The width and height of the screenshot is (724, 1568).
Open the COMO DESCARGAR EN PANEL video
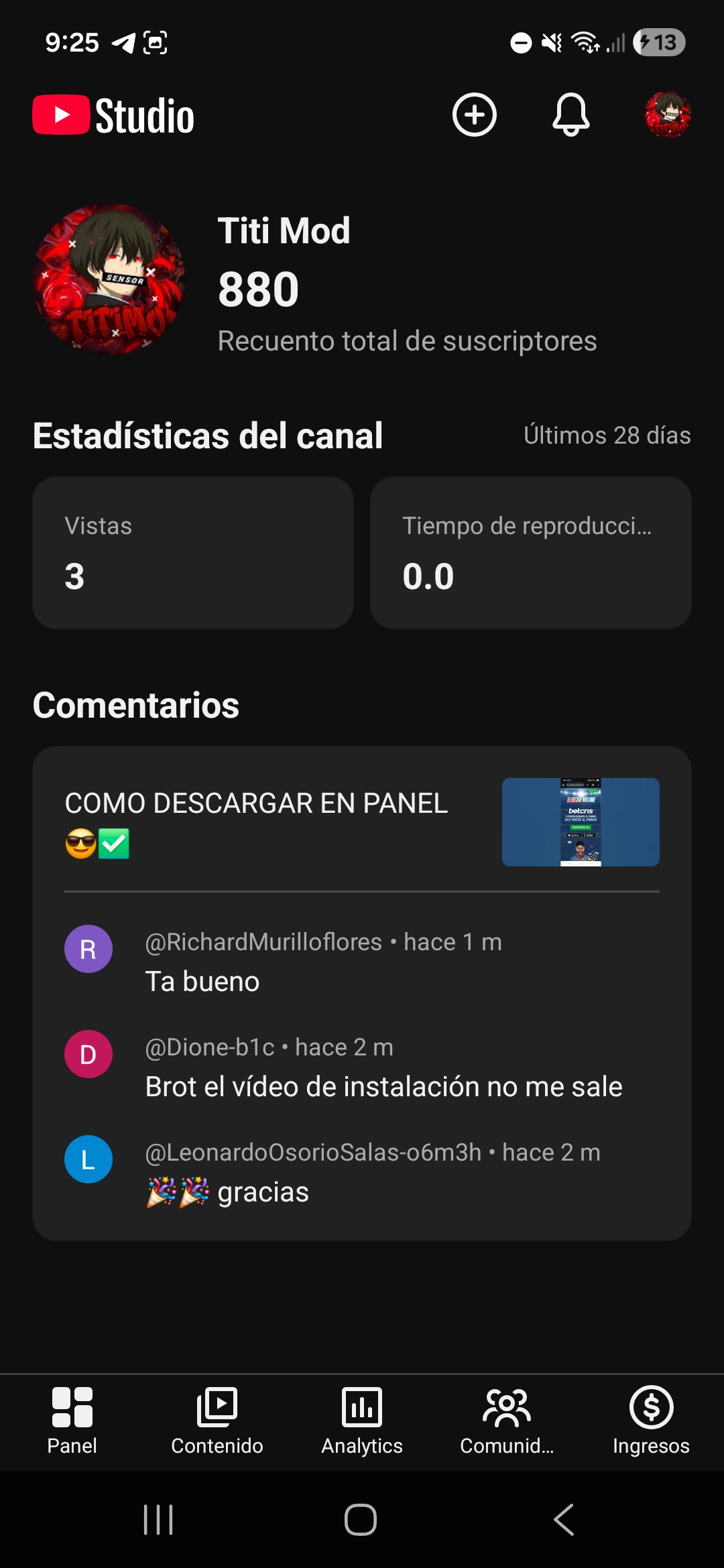pyautogui.click(x=362, y=822)
